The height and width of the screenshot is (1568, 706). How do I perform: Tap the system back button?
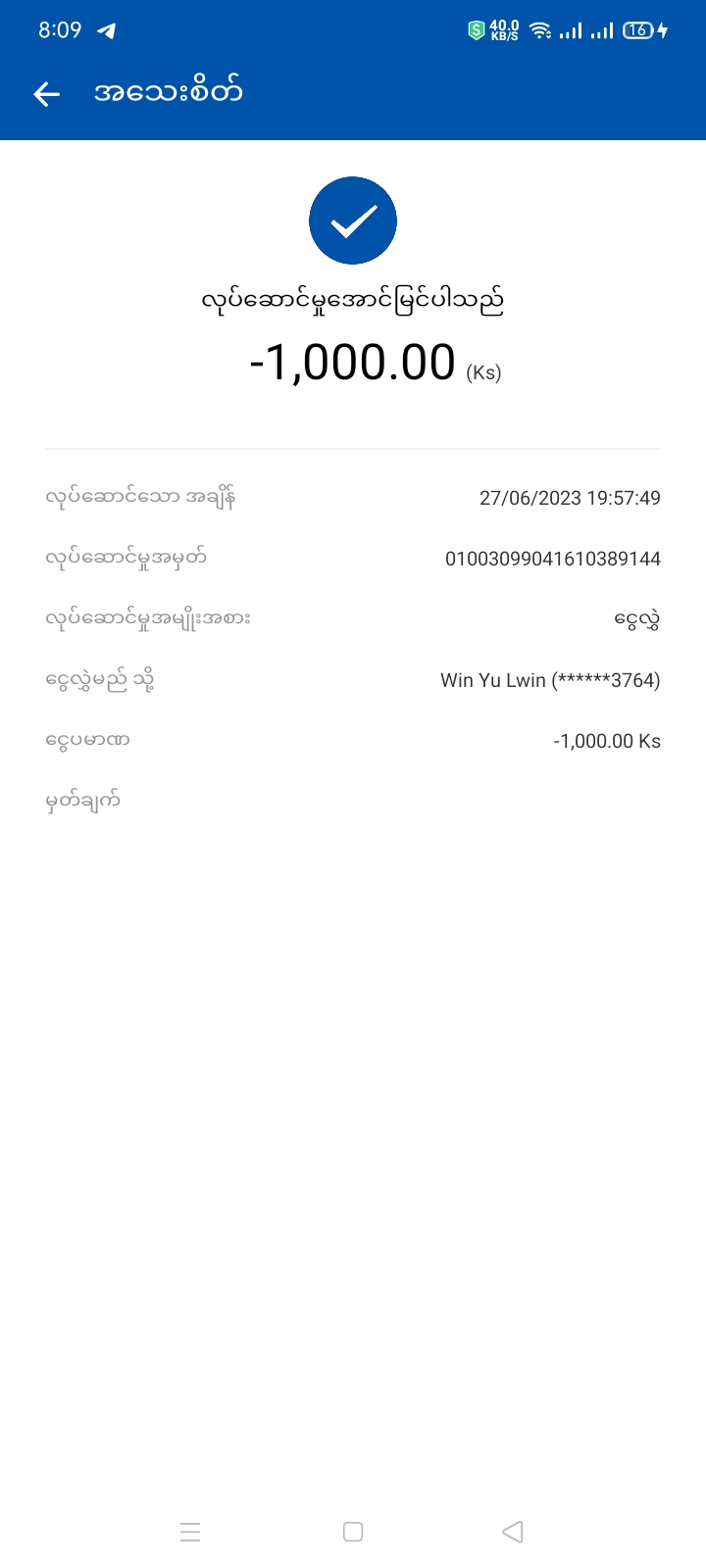pyautogui.click(x=512, y=1532)
